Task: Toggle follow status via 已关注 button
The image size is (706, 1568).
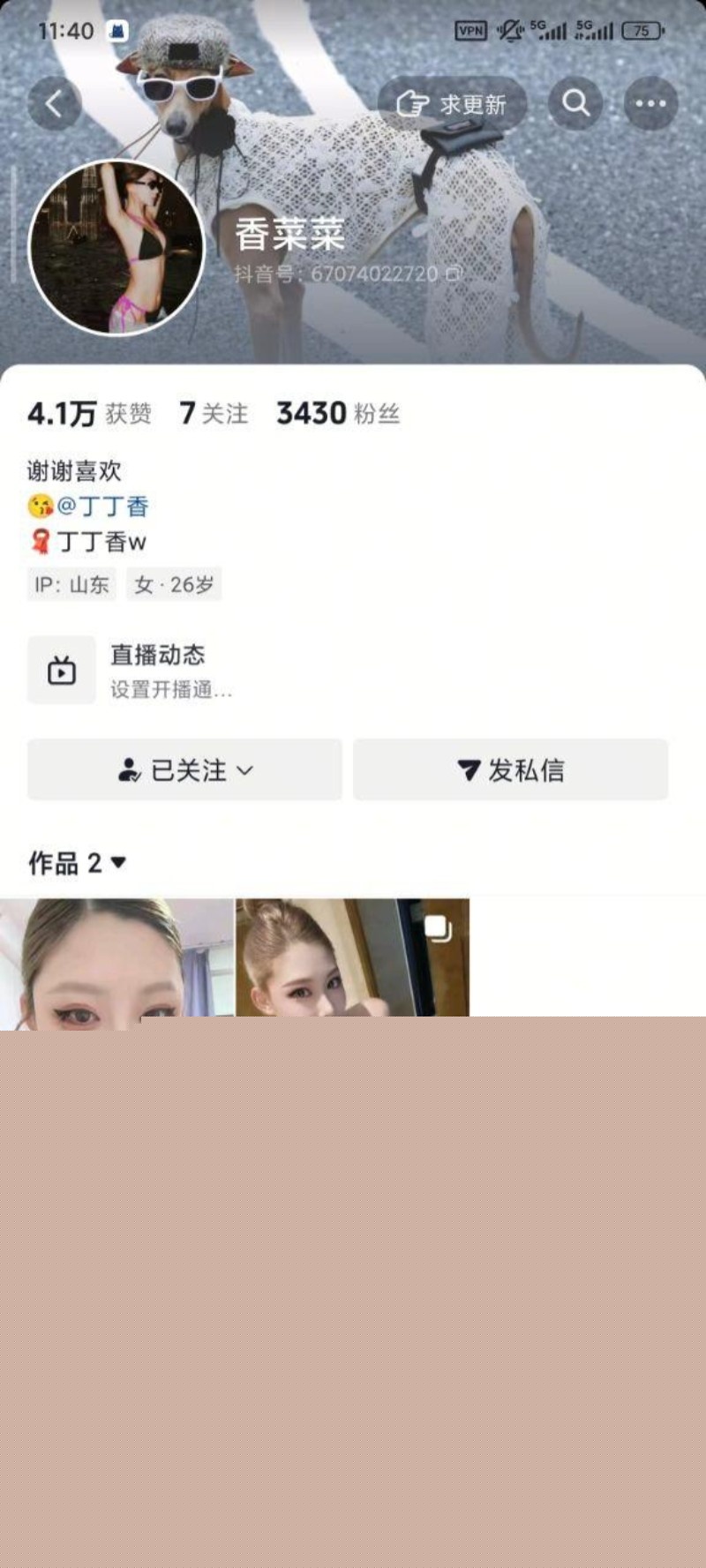Action: tap(184, 769)
